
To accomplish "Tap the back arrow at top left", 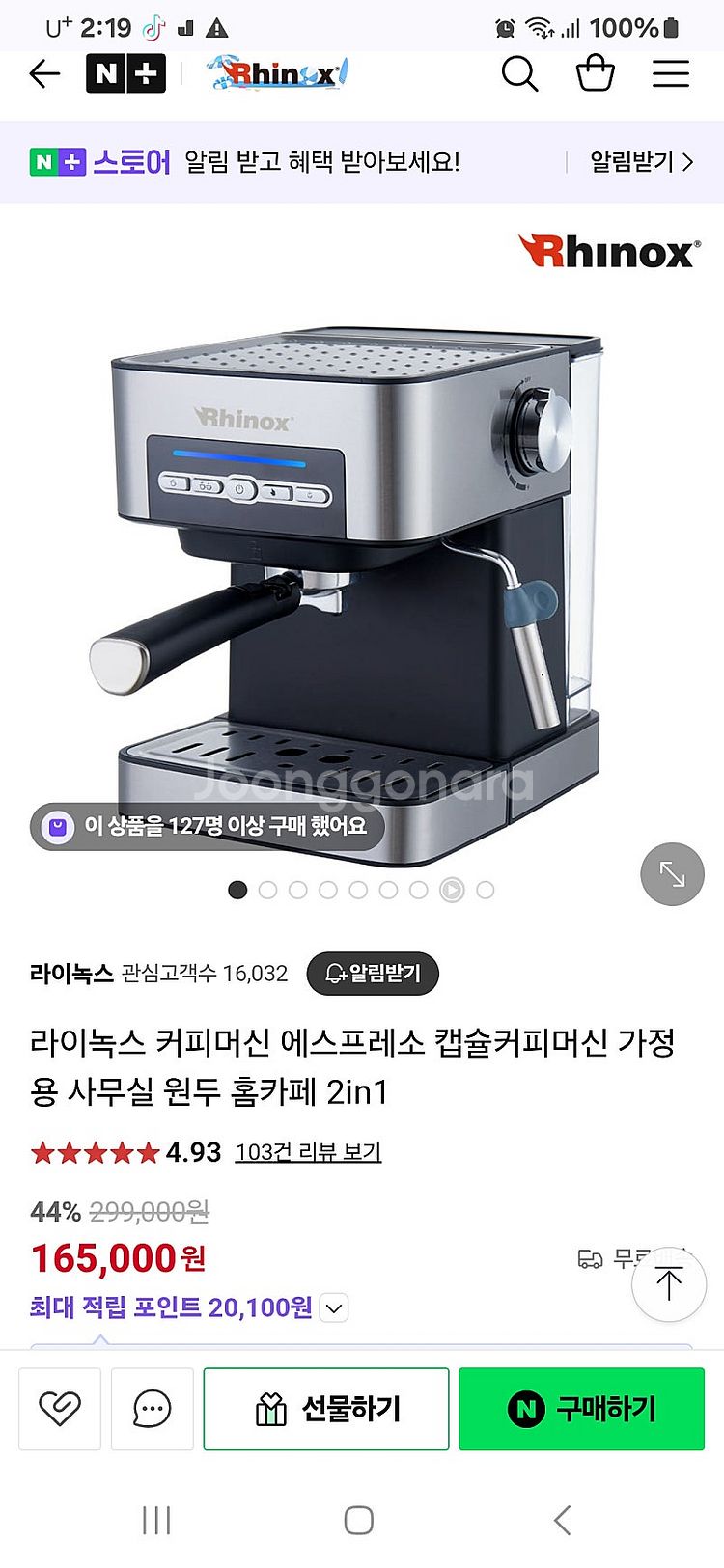I will coord(44,73).
